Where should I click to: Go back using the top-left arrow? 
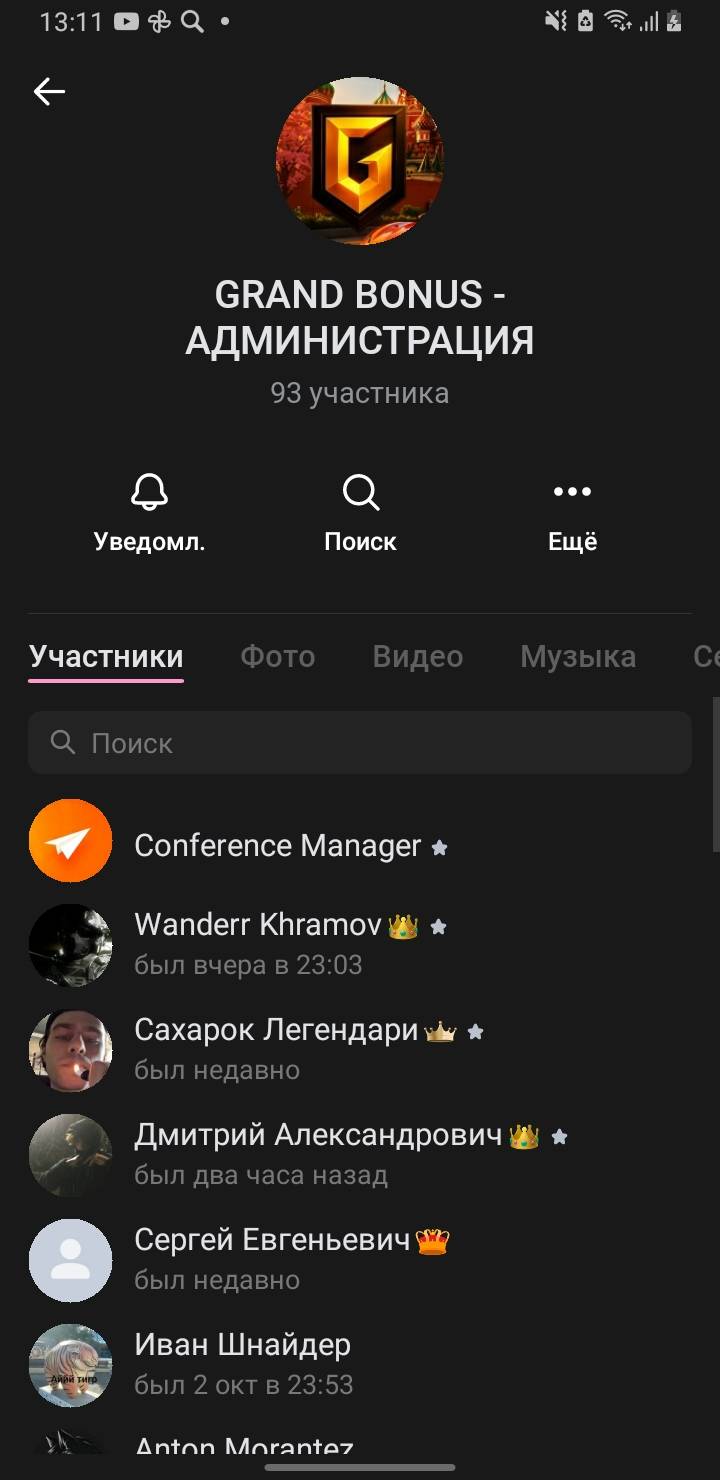click(49, 92)
